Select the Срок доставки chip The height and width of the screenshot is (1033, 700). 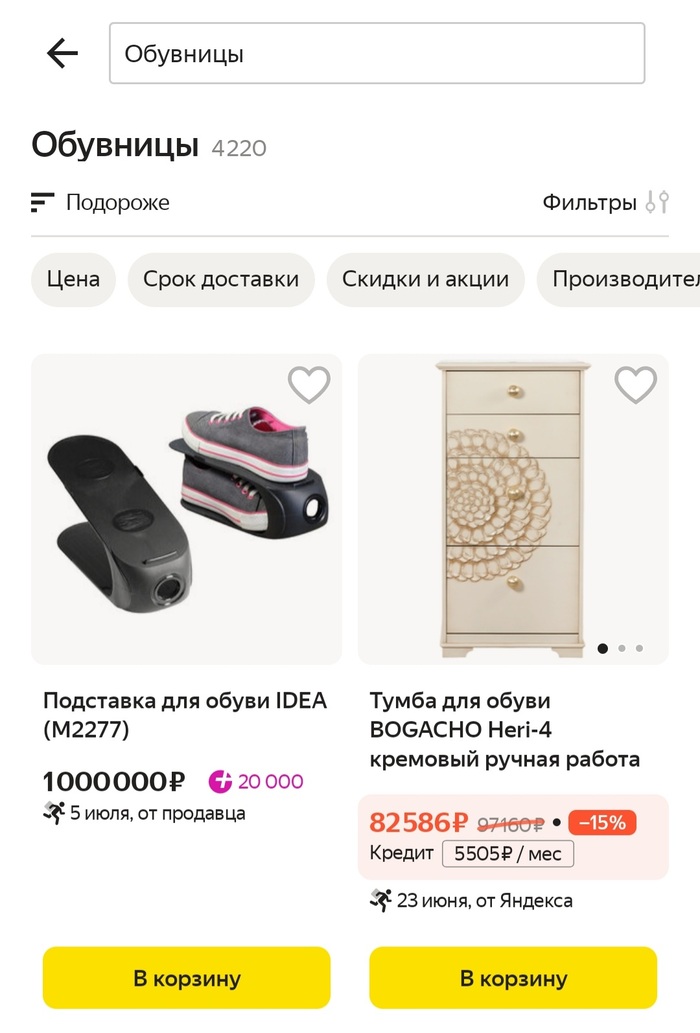pos(221,279)
